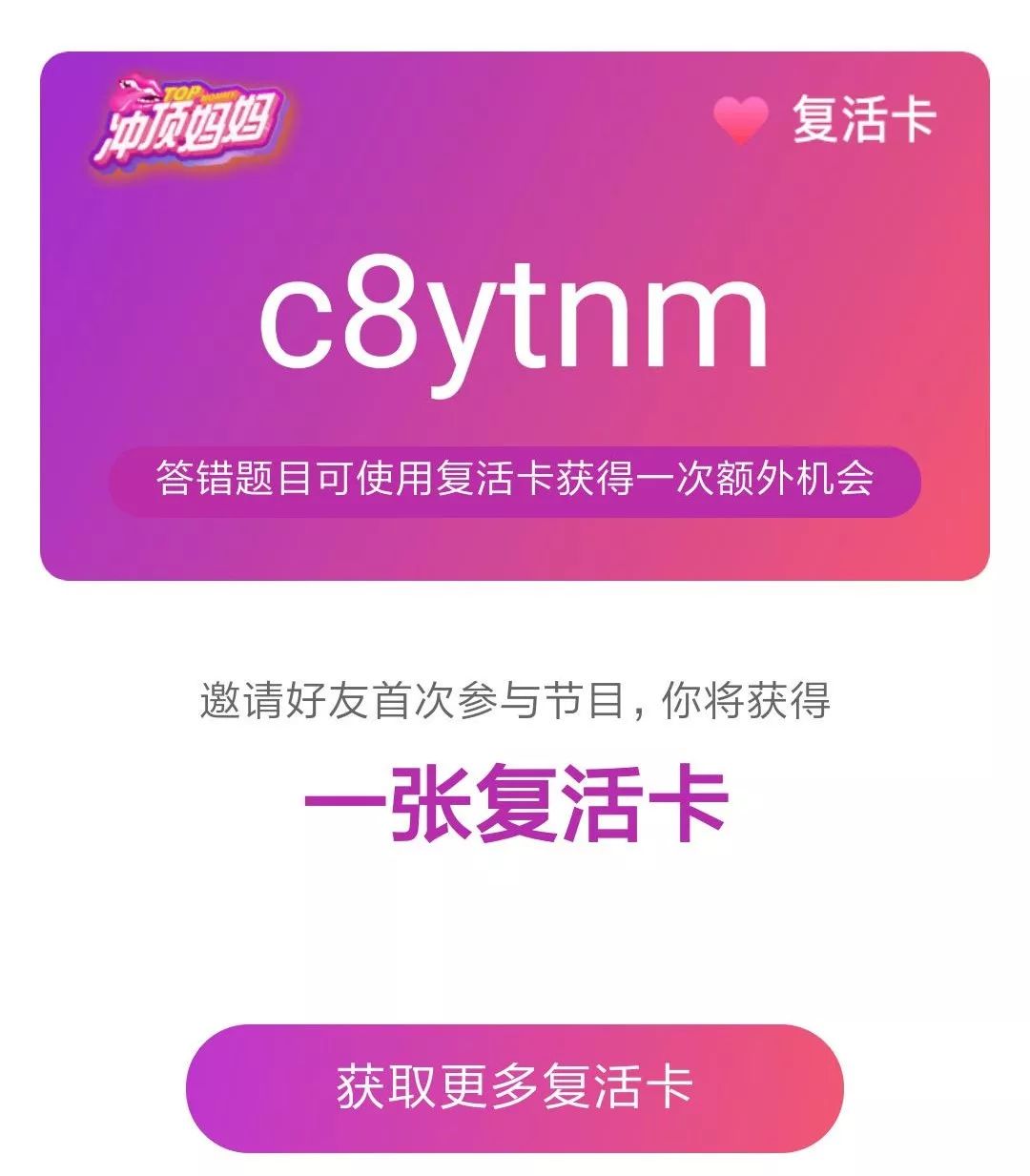The image size is (1030, 1176).
Task: Tap the 获取更多复活卡 button
Action: coord(515,1087)
